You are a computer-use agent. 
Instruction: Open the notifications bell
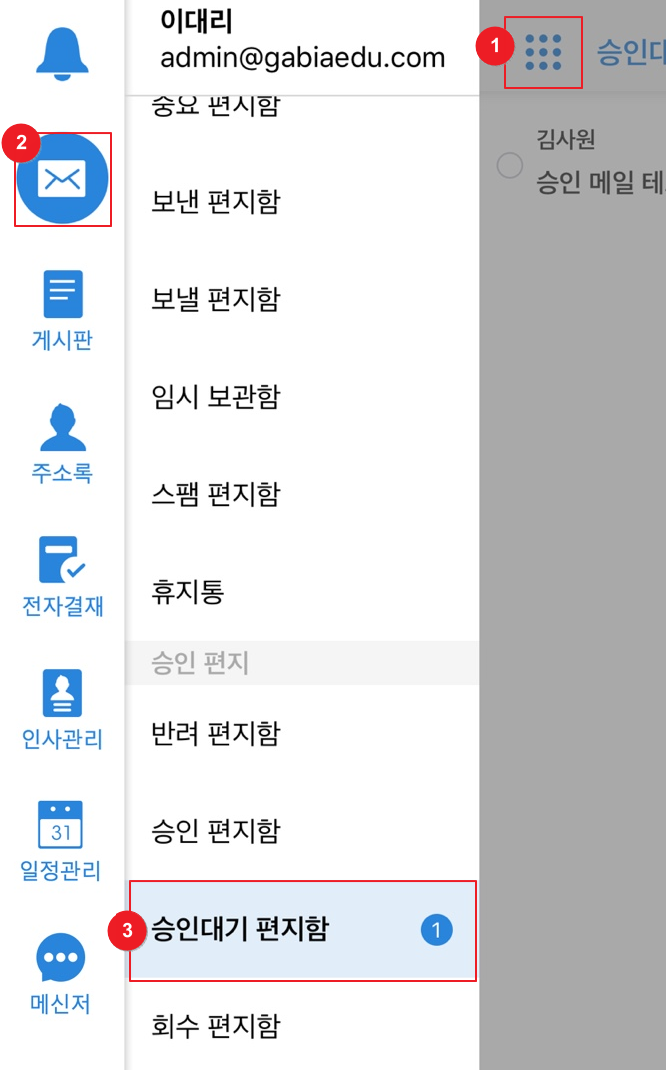62,54
